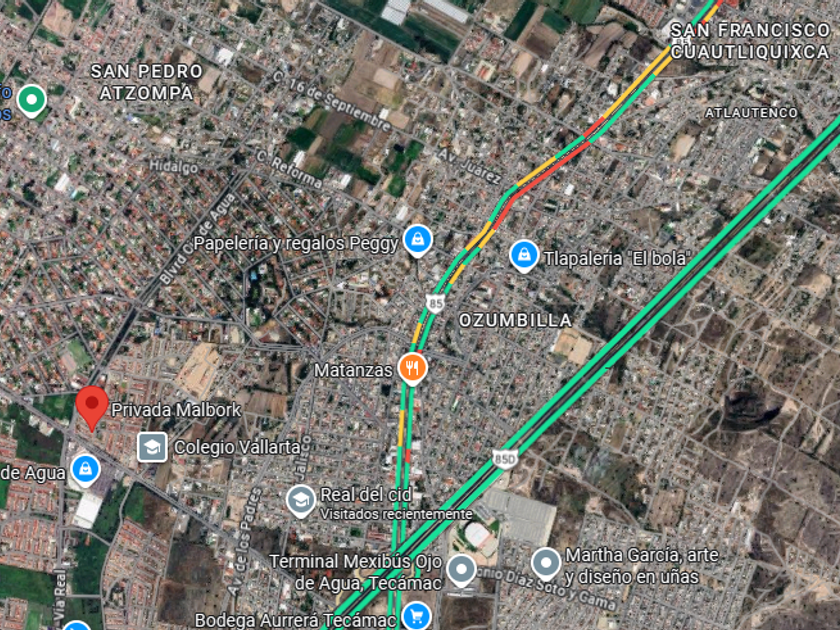The height and width of the screenshot is (630, 840).
Task: Open the Matanzas restaurant pin
Action: tap(412, 368)
